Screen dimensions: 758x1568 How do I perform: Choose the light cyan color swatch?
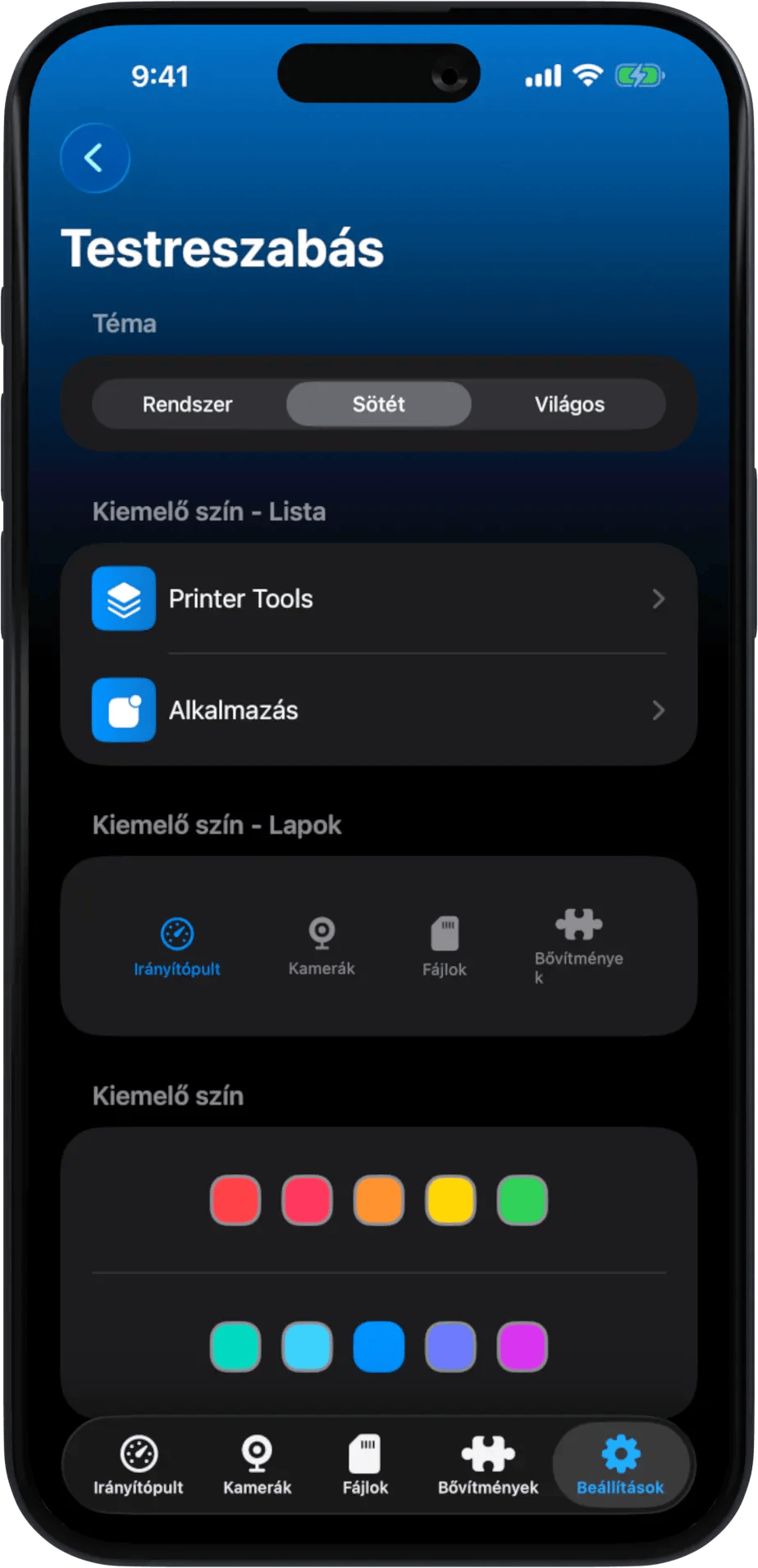(x=307, y=1347)
